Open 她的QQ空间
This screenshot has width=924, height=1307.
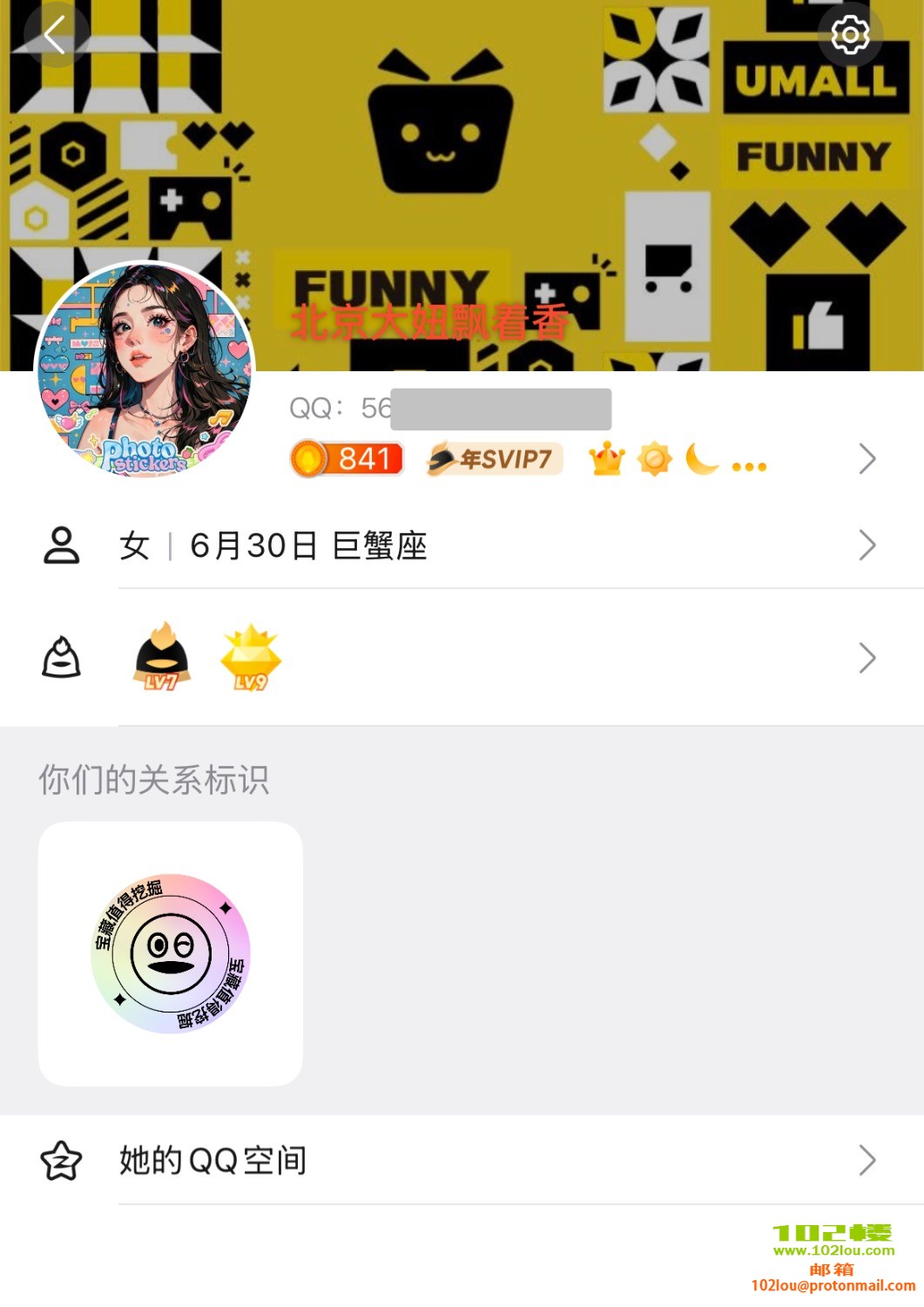click(488, 1160)
